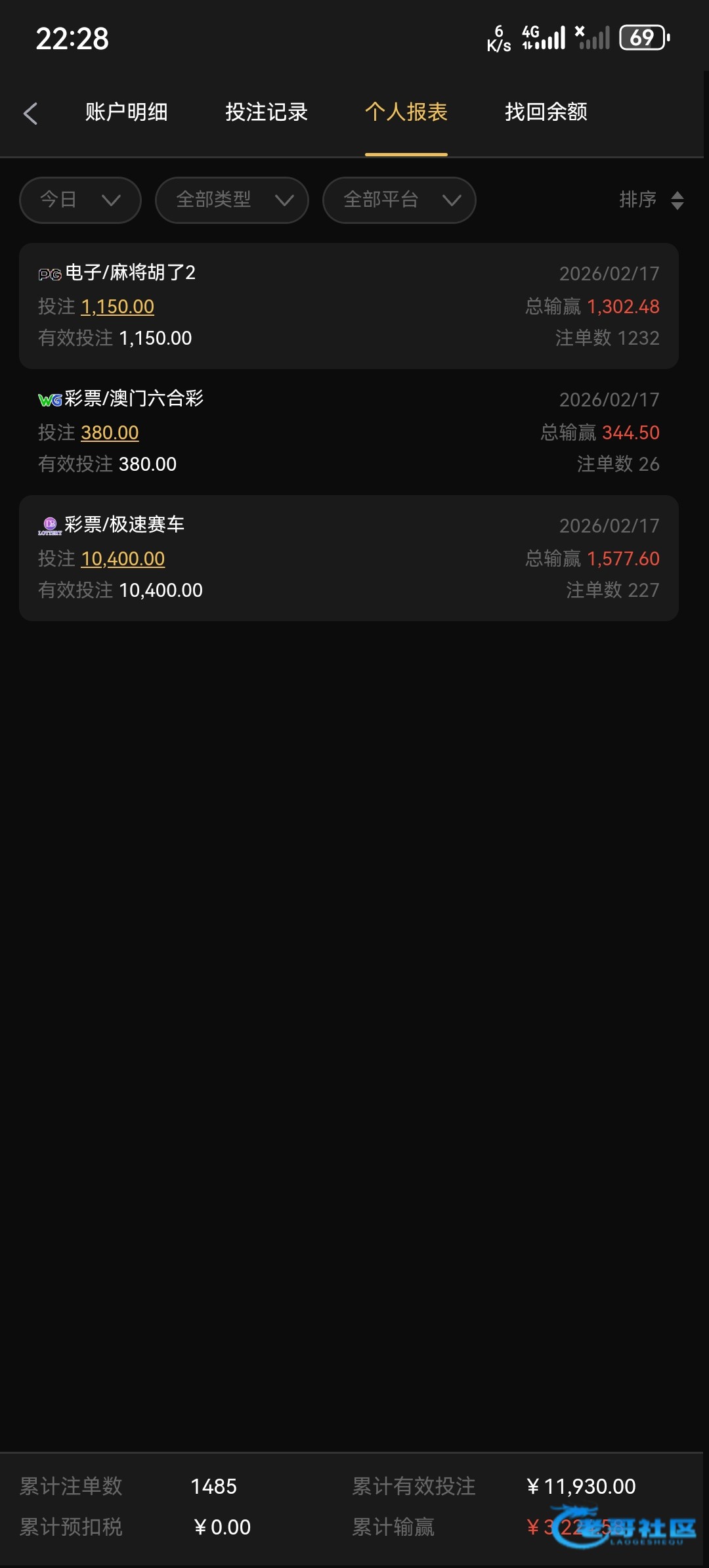Expand the 今日 date dropdown

80,200
